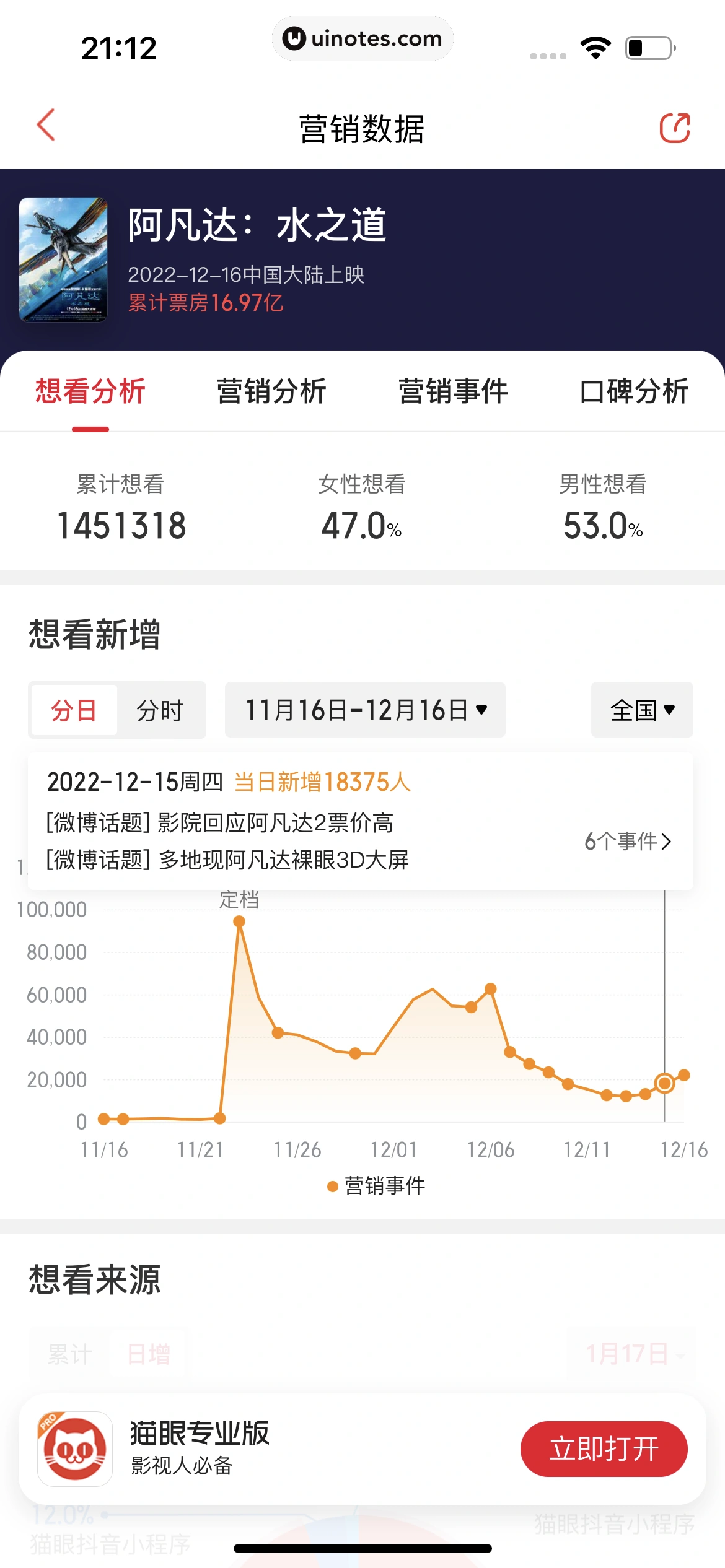The width and height of the screenshot is (725, 1568).
Task: Share this marketing data page
Action: tap(674, 128)
